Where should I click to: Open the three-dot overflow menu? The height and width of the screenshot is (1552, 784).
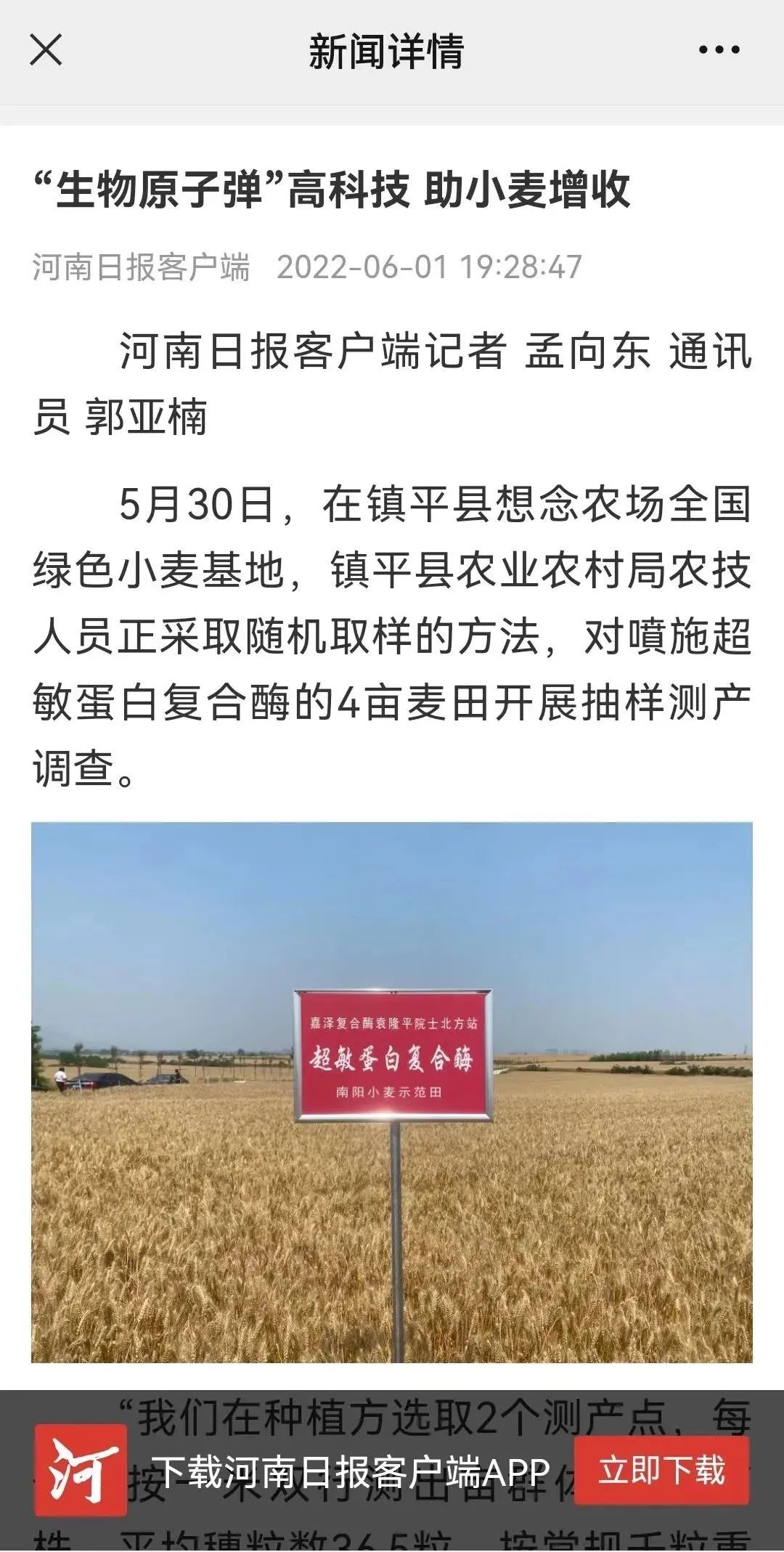[719, 50]
